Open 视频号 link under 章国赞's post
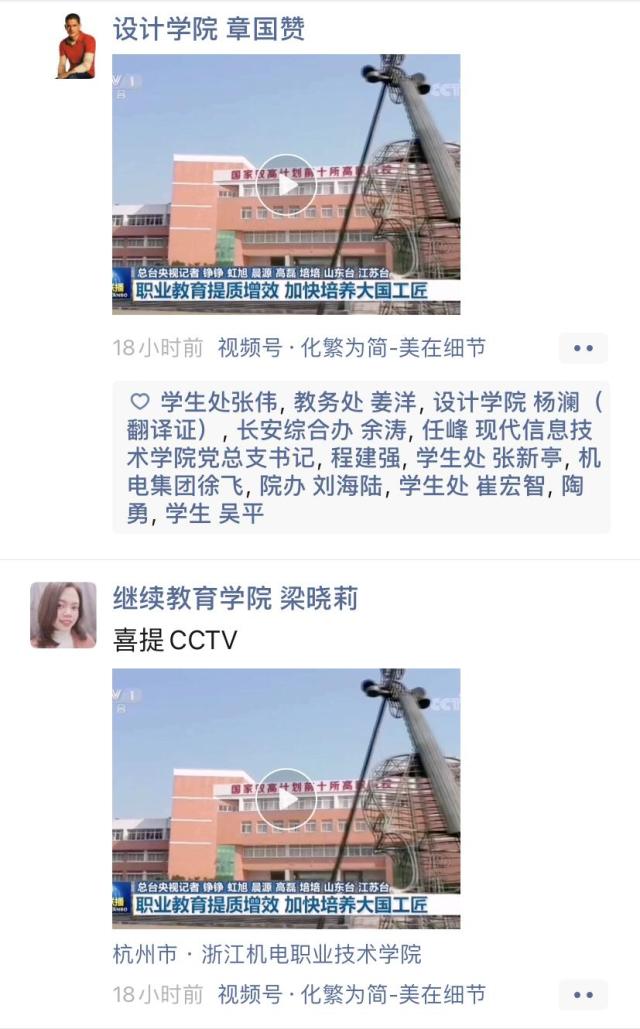The height and width of the screenshot is (1029, 640). click(x=351, y=348)
